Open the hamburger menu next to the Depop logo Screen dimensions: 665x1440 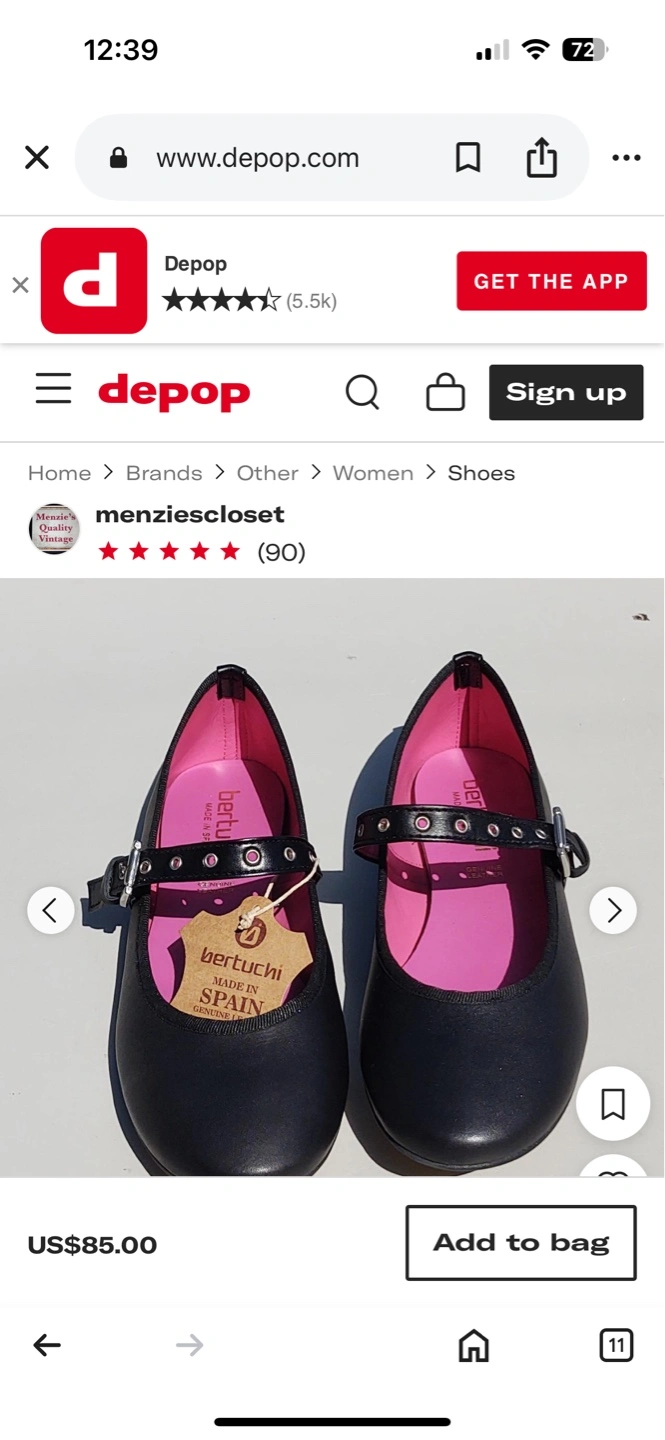pyautogui.click(x=53, y=389)
